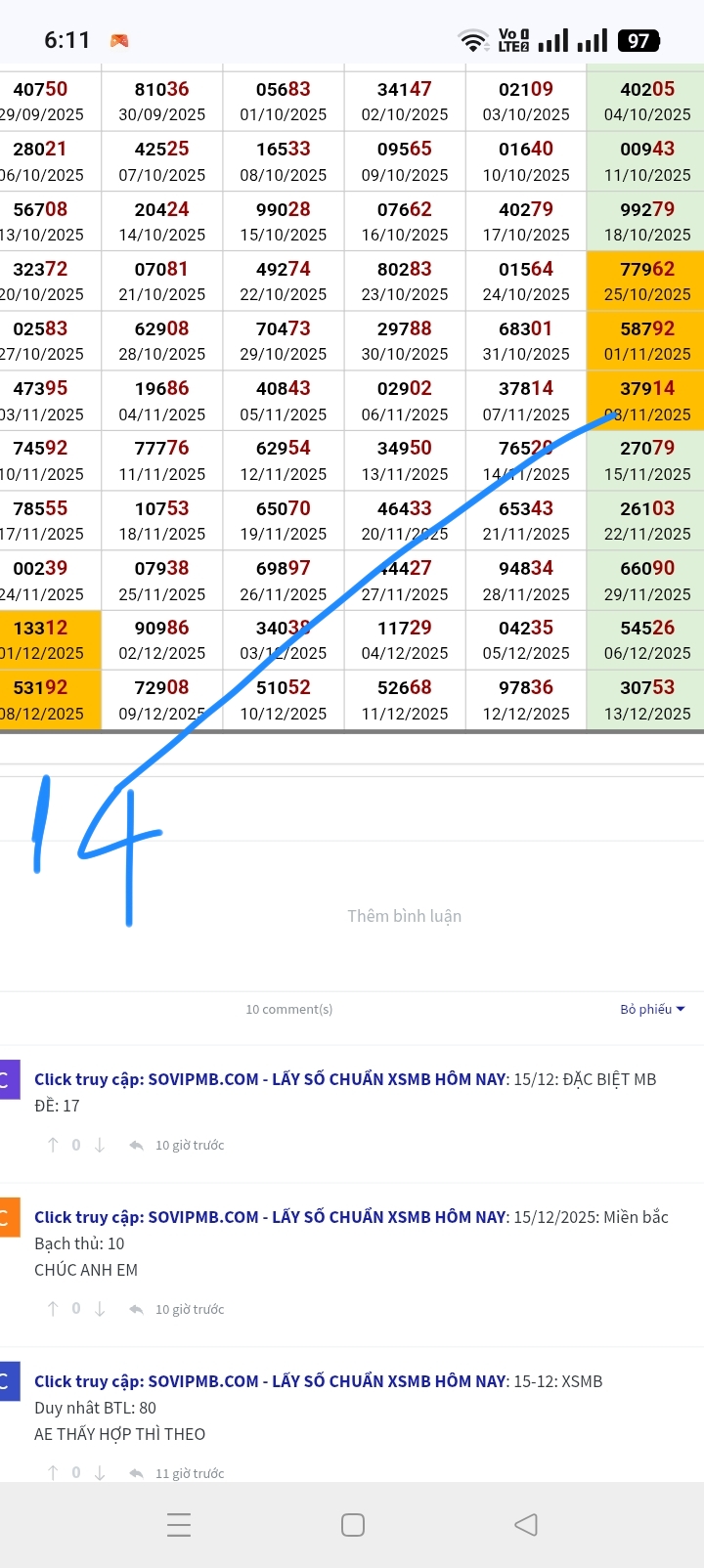Downvote the 'ĐỀ: 17' comment
Viewport: 704px width, 1568px height.
click(100, 1145)
